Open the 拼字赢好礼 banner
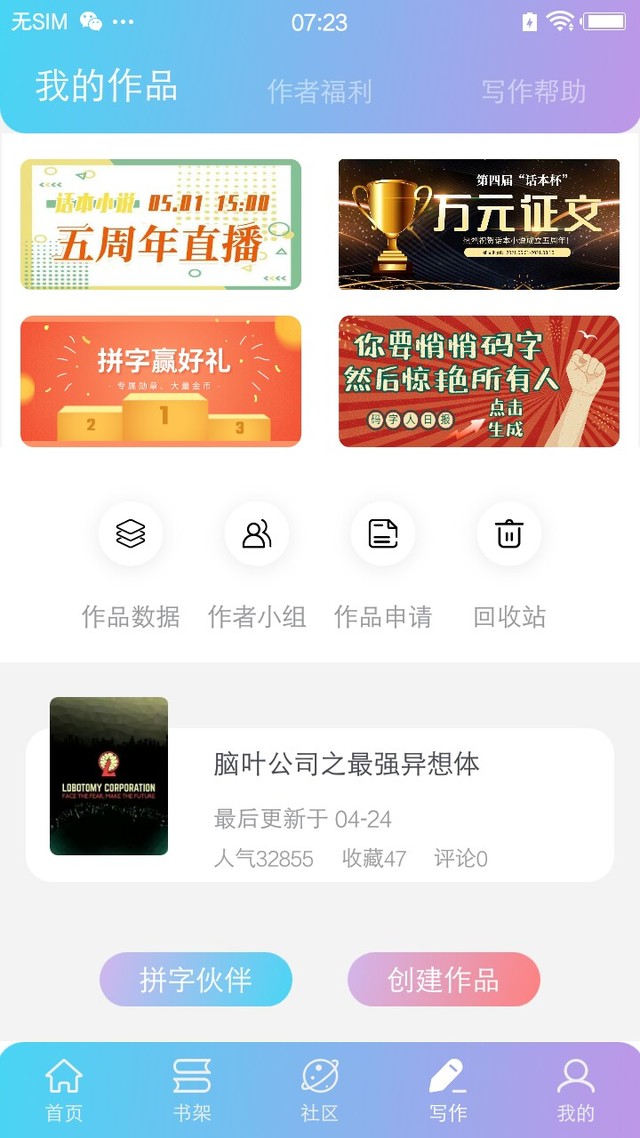 click(161, 381)
